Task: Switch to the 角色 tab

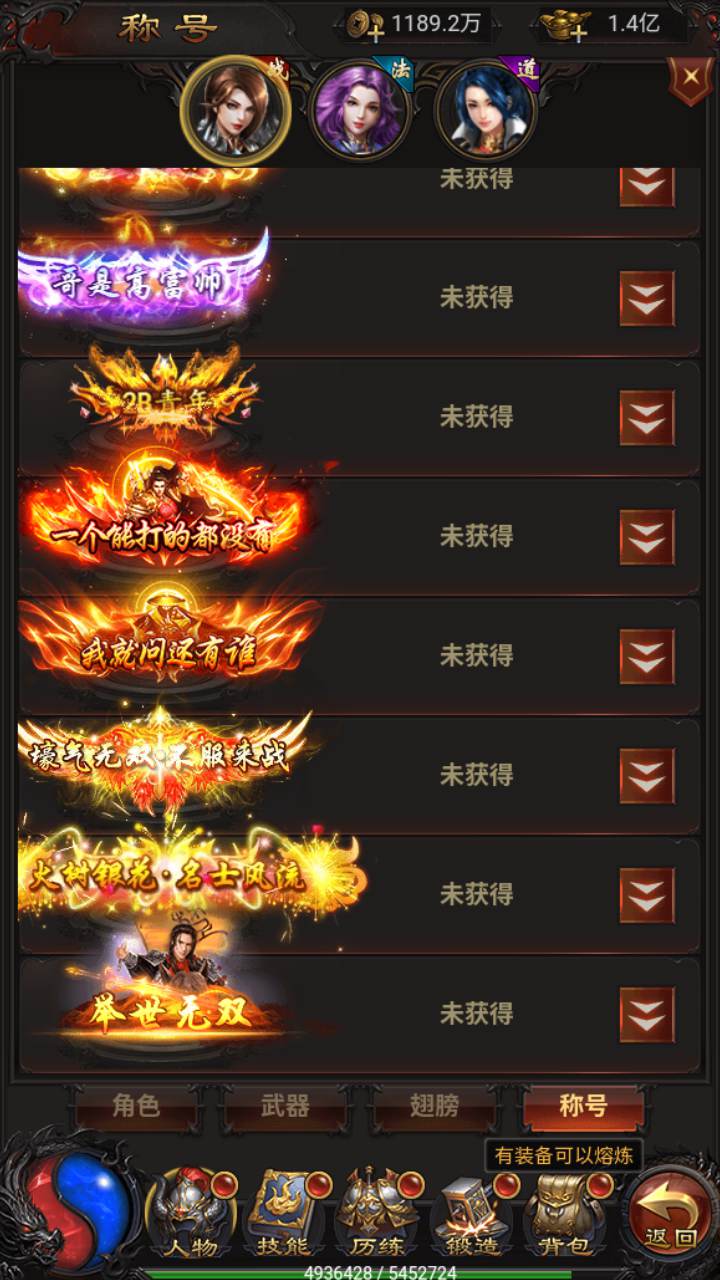Action: click(136, 1106)
